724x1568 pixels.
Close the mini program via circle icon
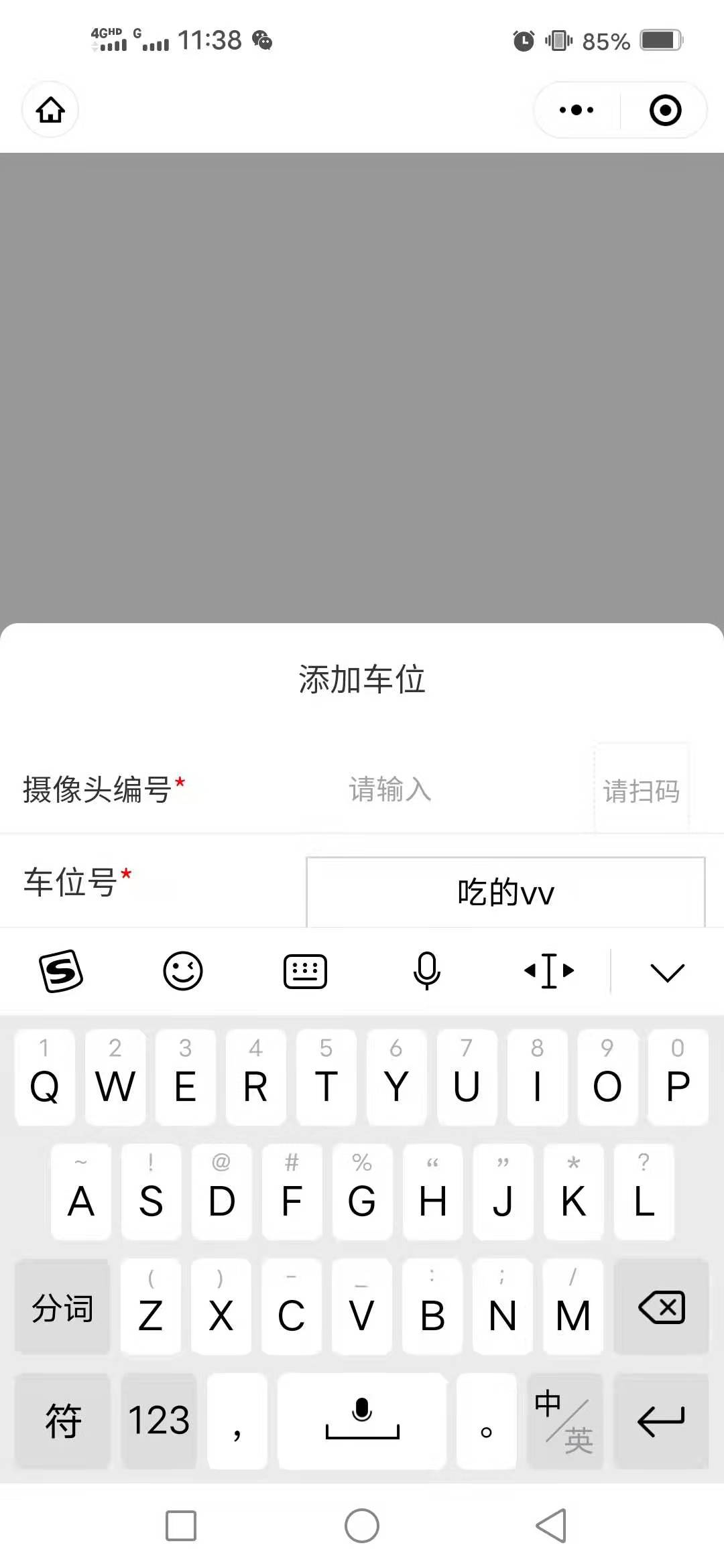pos(665,110)
